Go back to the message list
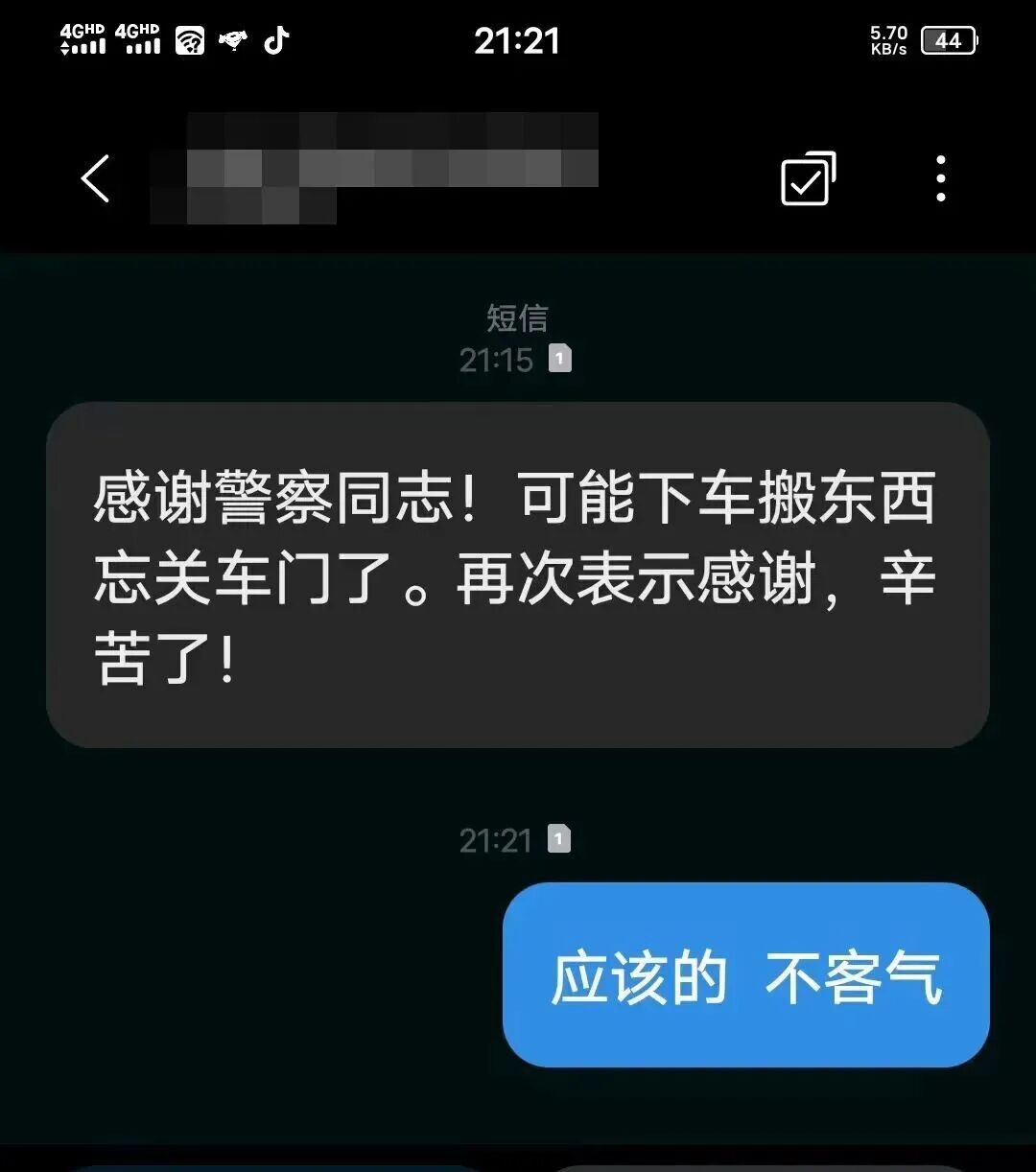1036x1172 pixels. 95,178
